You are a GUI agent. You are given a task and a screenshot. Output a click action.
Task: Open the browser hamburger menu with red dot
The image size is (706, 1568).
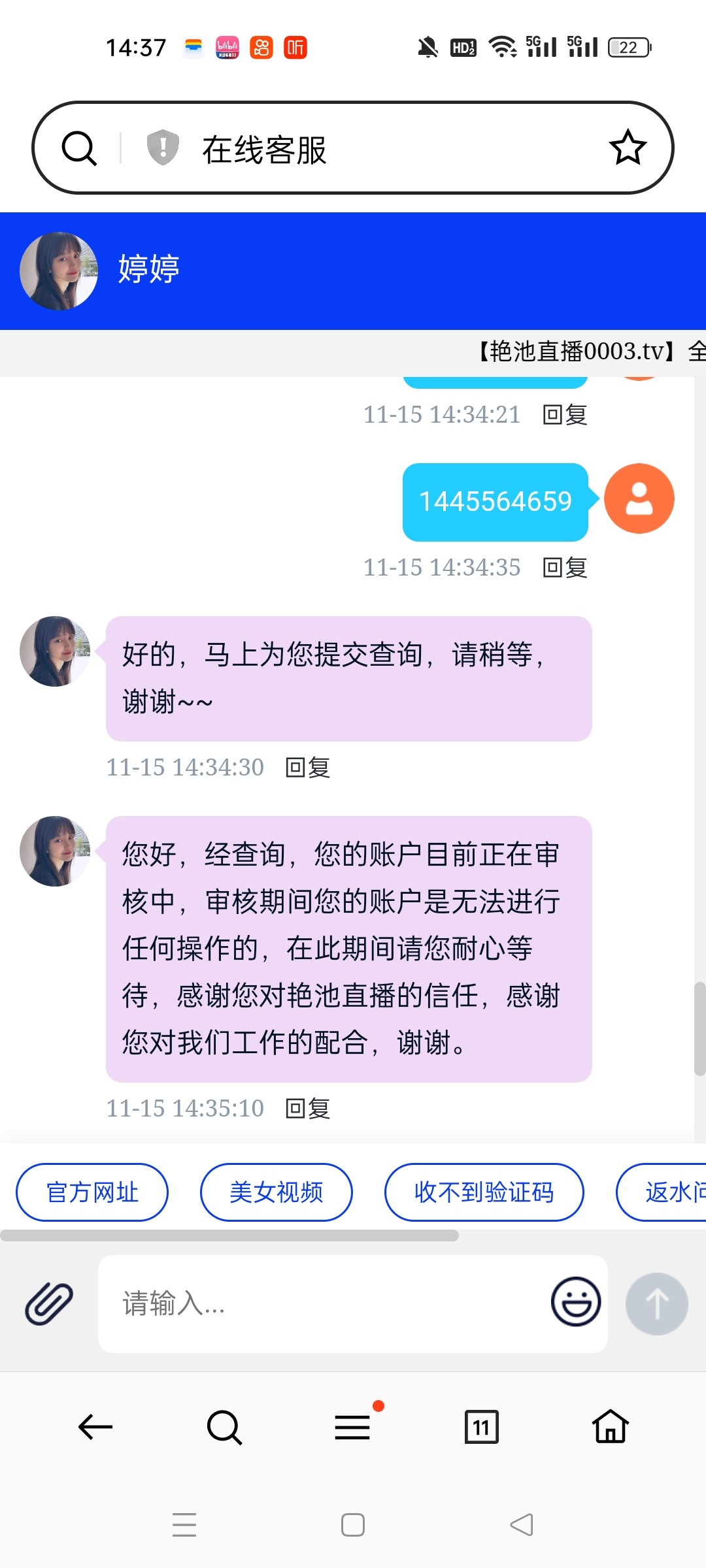352,1426
